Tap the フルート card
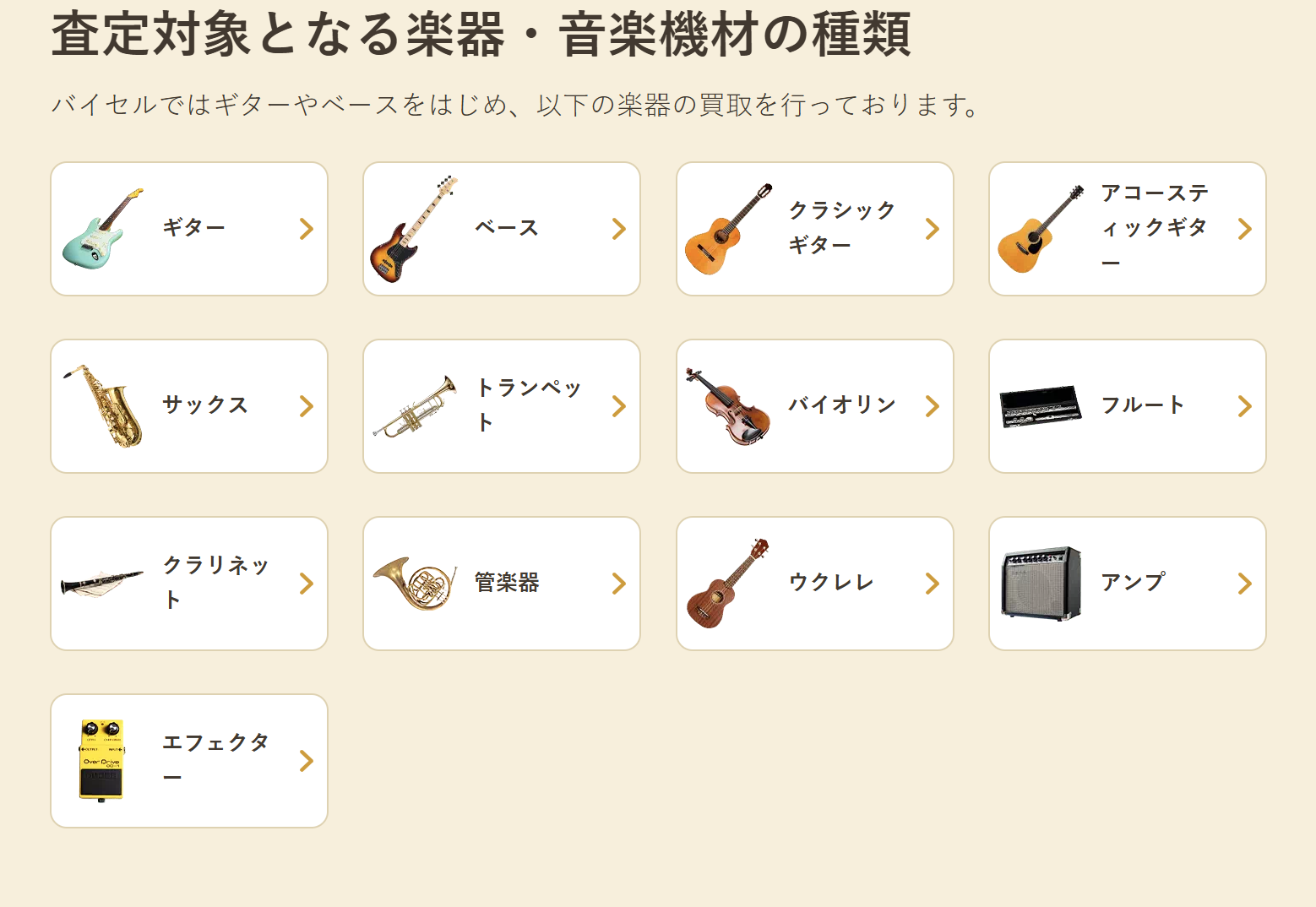Image resolution: width=1316 pixels, height=907 pixels. pos(1127,406)
